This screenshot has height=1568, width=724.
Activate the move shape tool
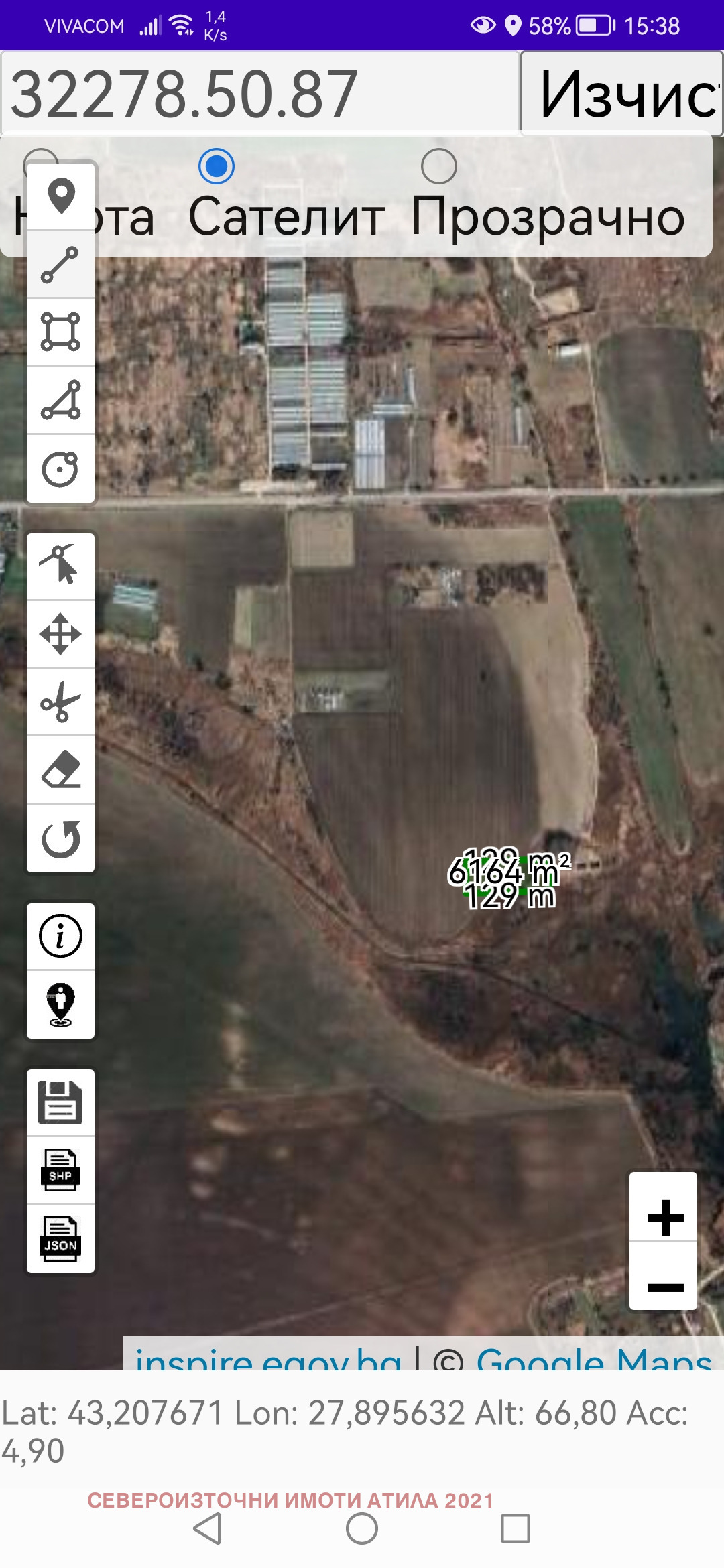tap(61, 634)
